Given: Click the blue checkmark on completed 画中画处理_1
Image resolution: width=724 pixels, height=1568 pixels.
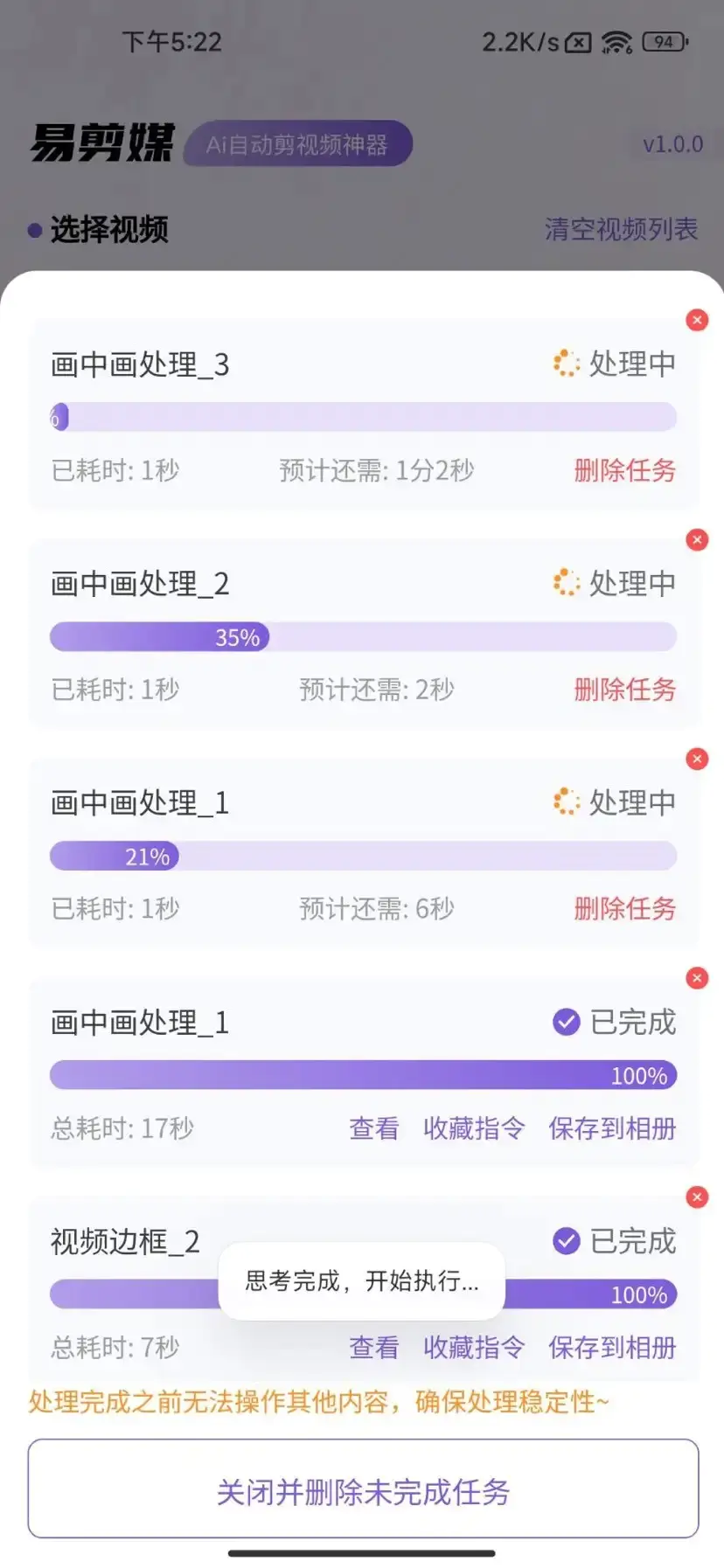Looking at the screenshot, I should point(567,1022).
